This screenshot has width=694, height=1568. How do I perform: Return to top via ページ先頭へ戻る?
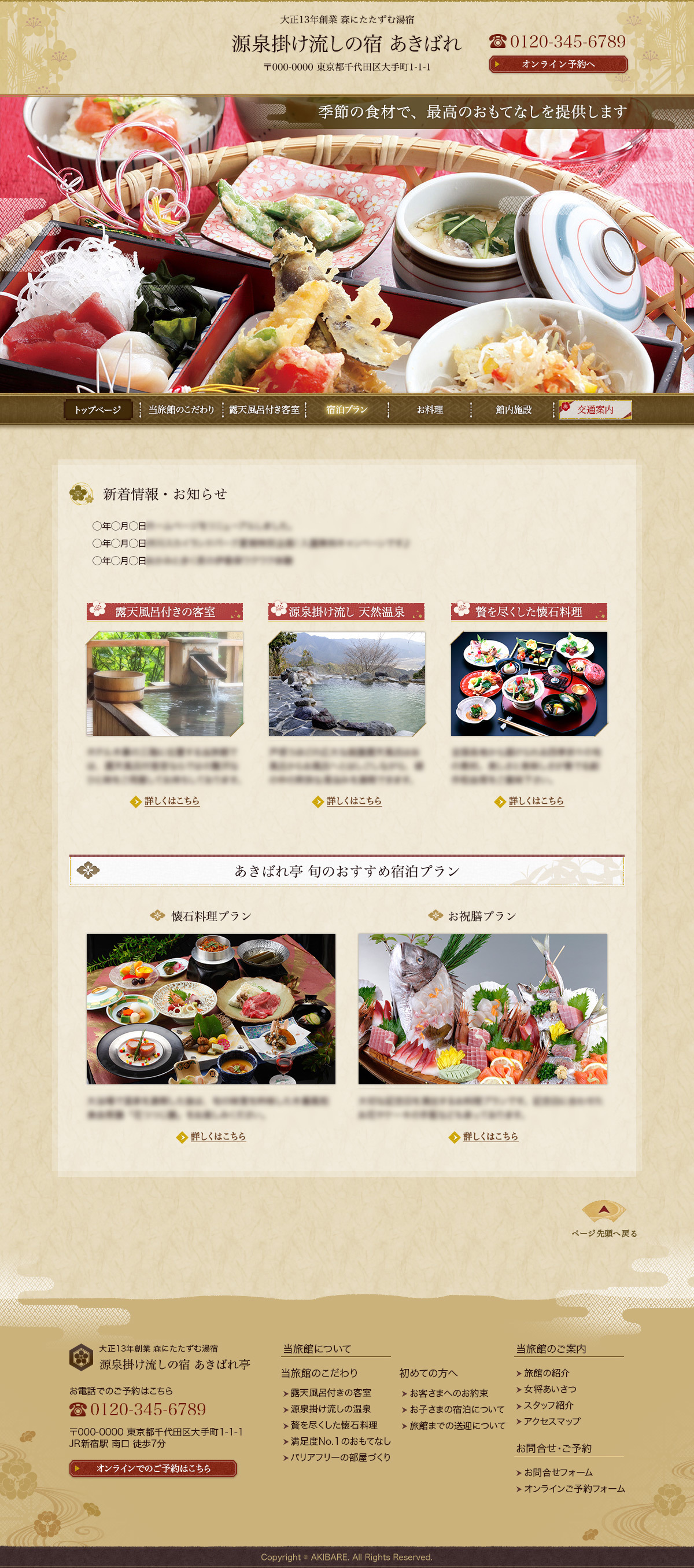pos(604,1219)
